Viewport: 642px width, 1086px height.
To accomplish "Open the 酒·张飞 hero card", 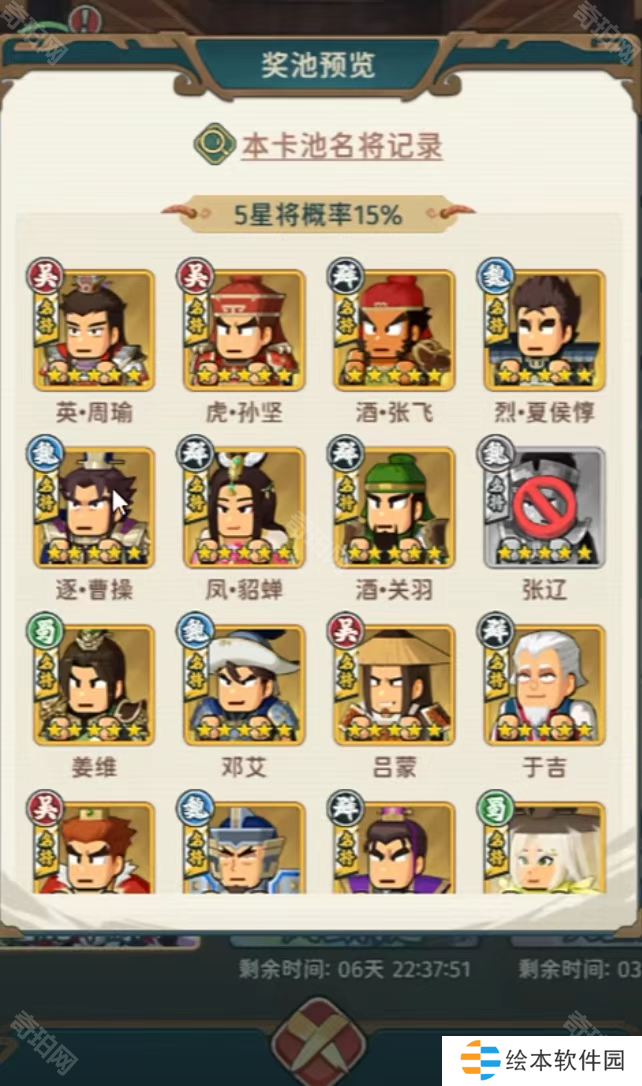I will click(x=395, y=330).
